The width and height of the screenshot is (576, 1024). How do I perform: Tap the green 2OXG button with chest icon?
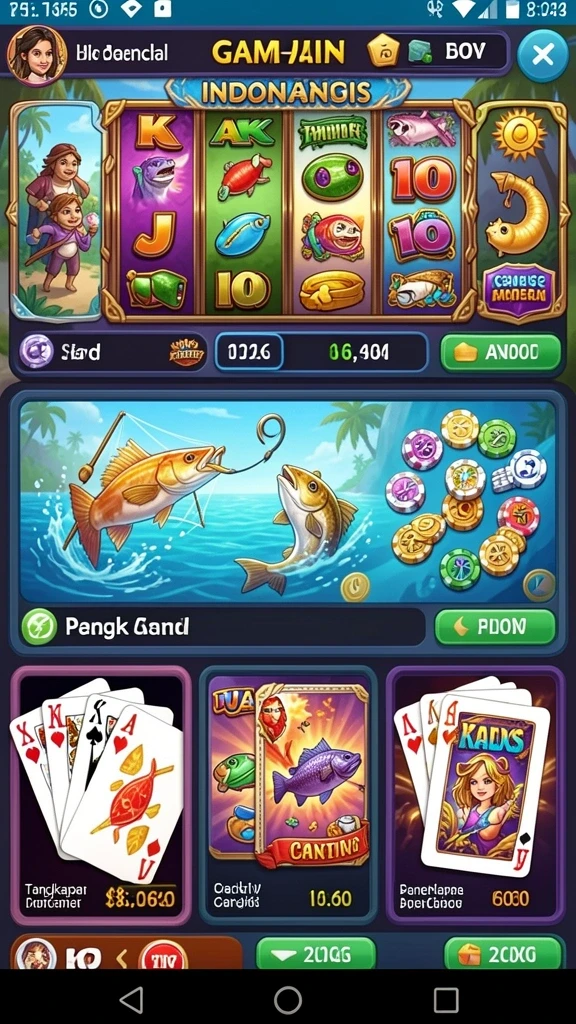click(503, 954)
